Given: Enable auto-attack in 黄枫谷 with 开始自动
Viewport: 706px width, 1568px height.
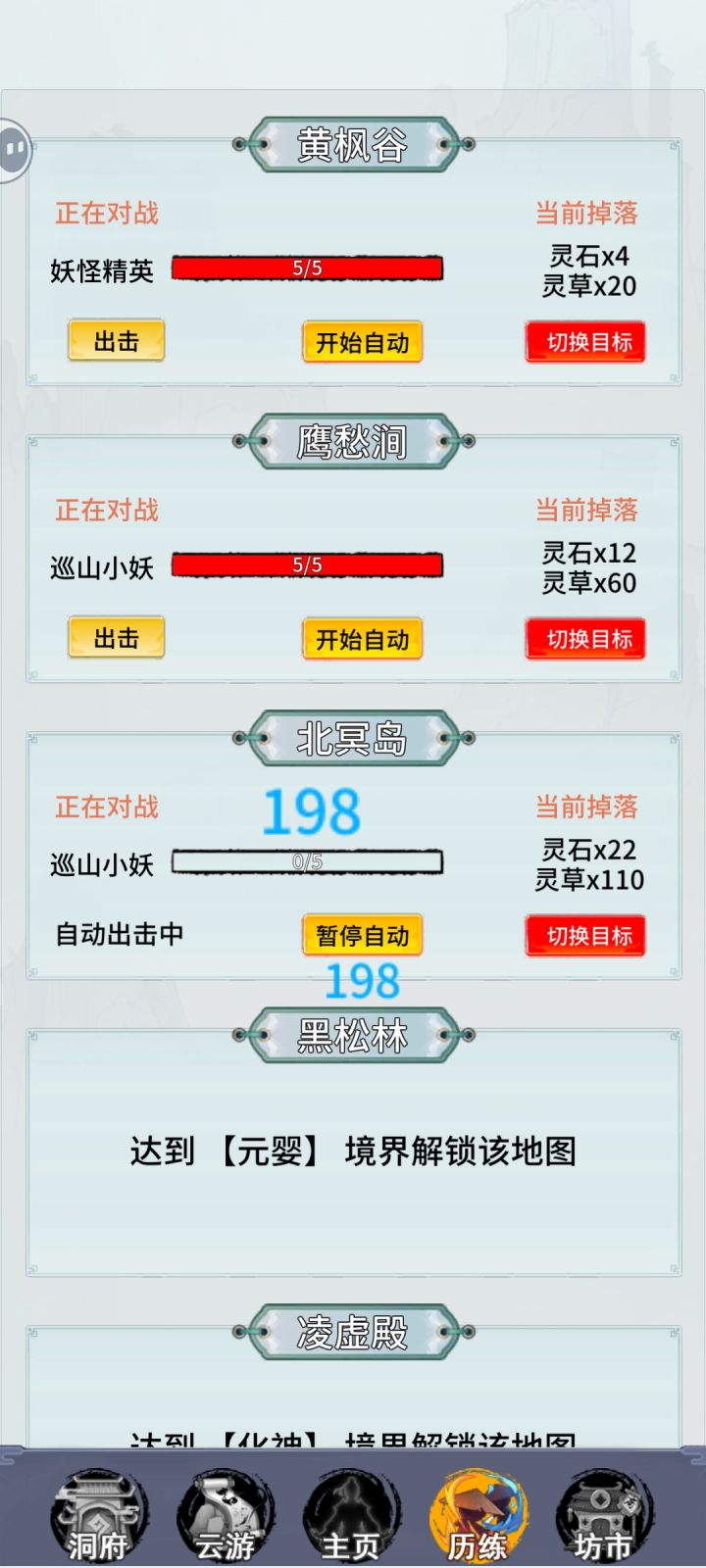Looking at the screenshot, I should point(363,342).
